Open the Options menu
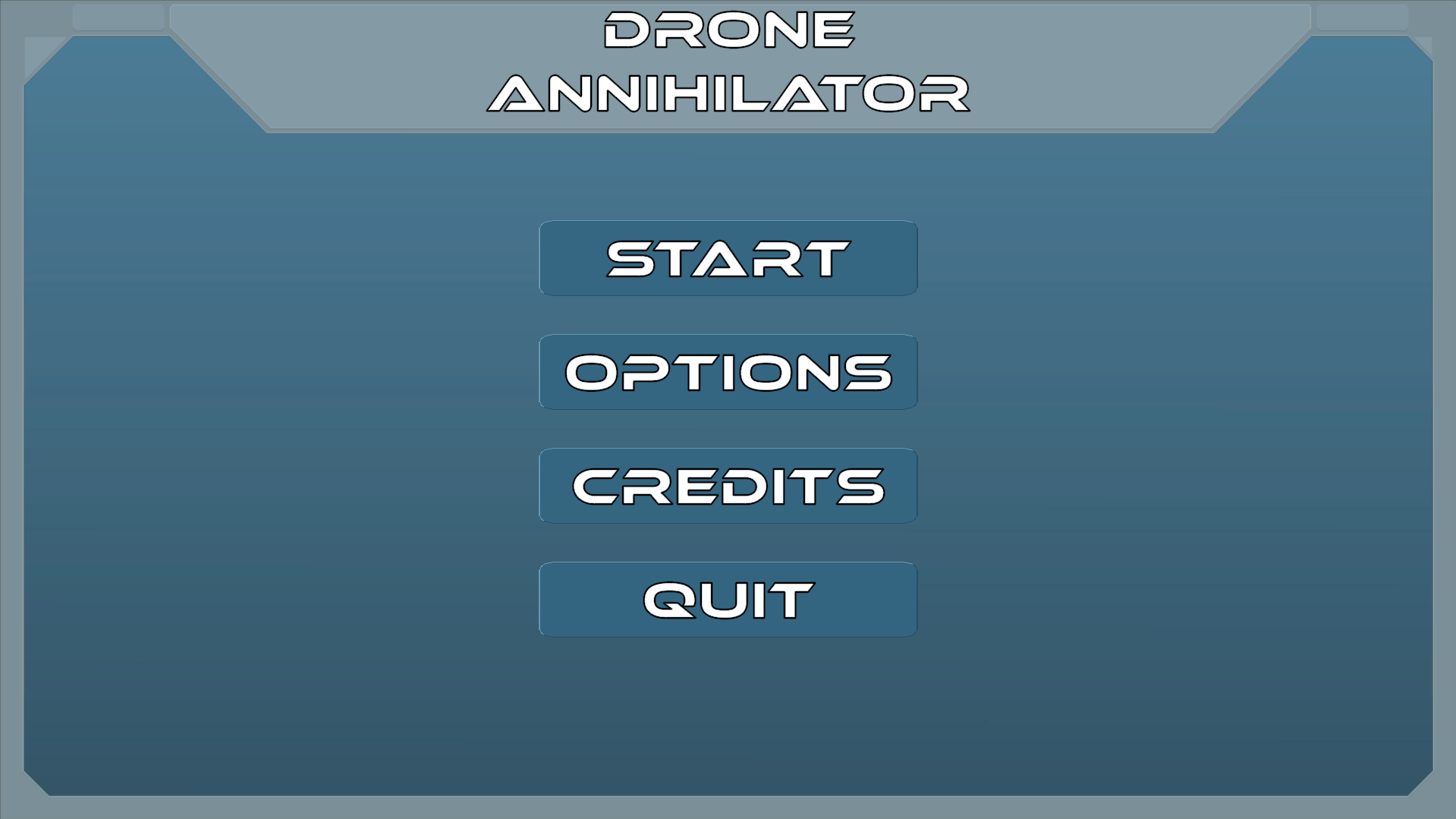 (728, 372)
